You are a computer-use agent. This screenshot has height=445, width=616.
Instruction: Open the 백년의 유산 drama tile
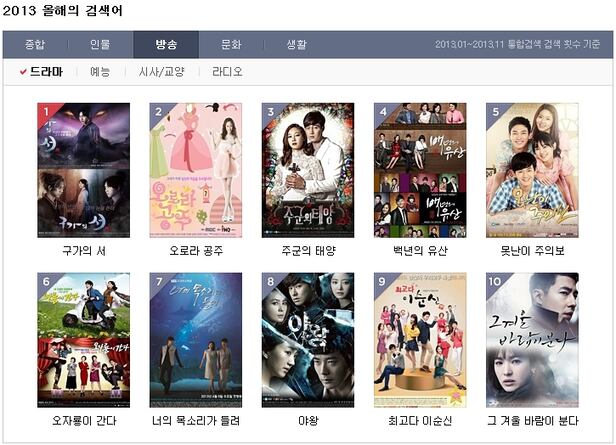[419, 170]
